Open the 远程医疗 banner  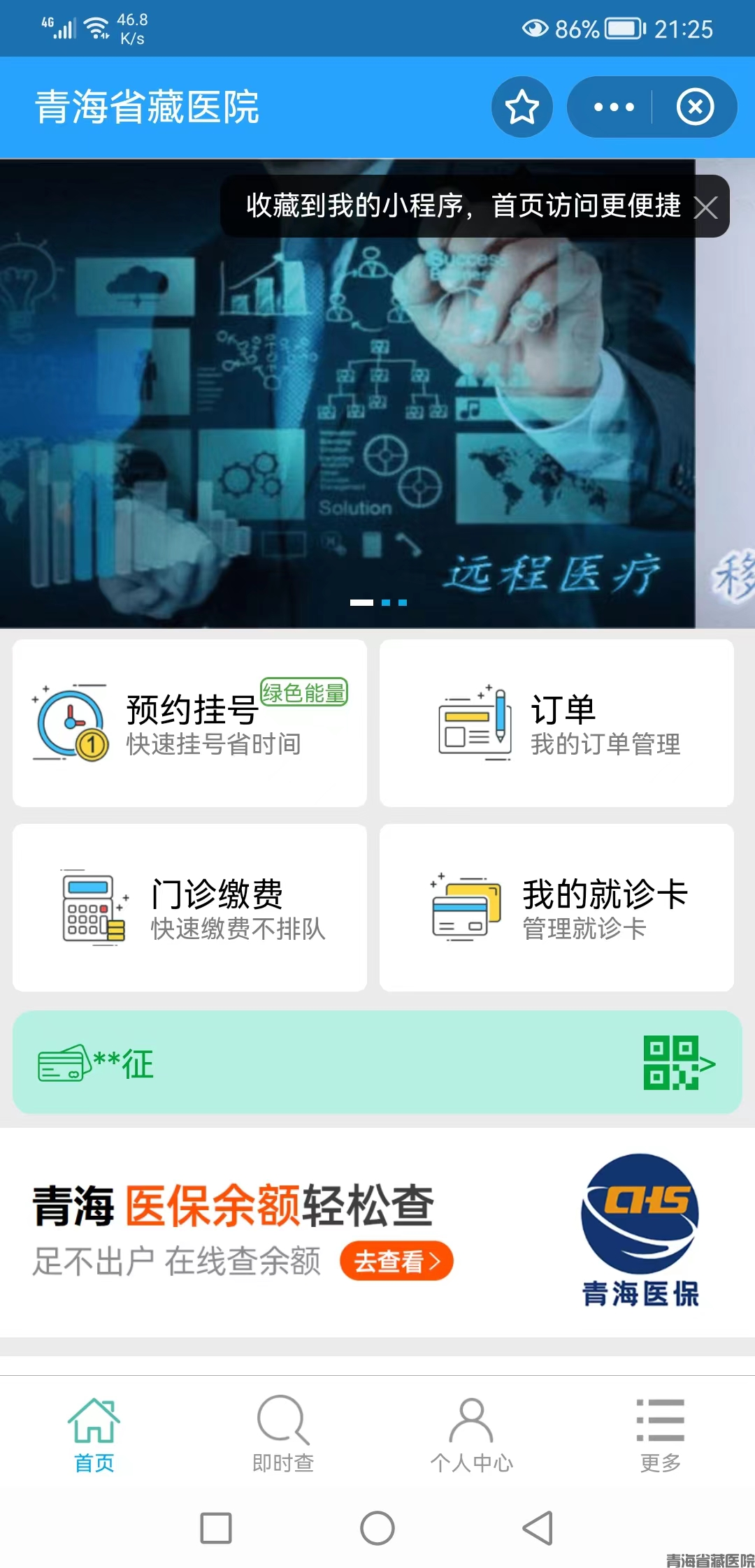pyautogui.click(x=347, y=419)
